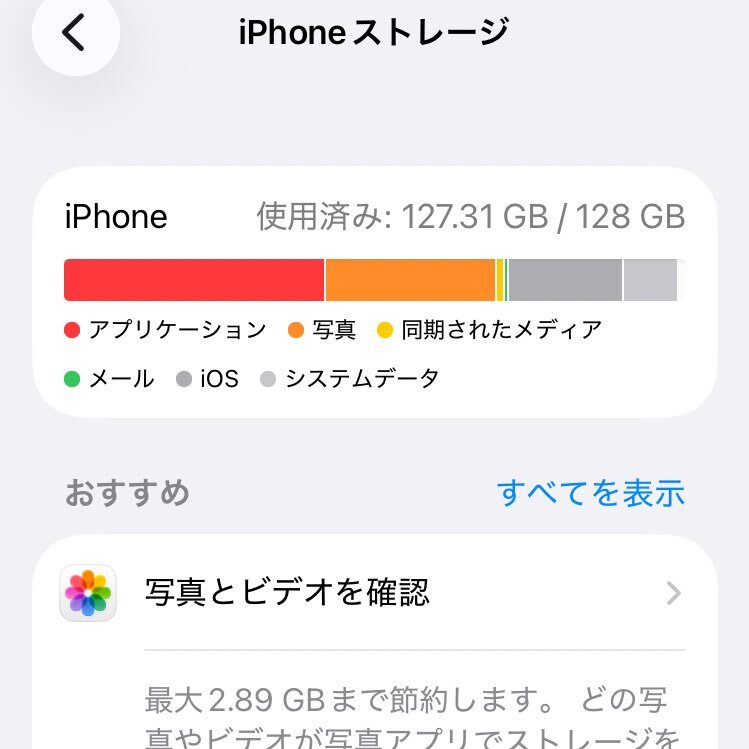
Task: Tap すべてを表示 to show all recommendations
Action: (590, 493)
